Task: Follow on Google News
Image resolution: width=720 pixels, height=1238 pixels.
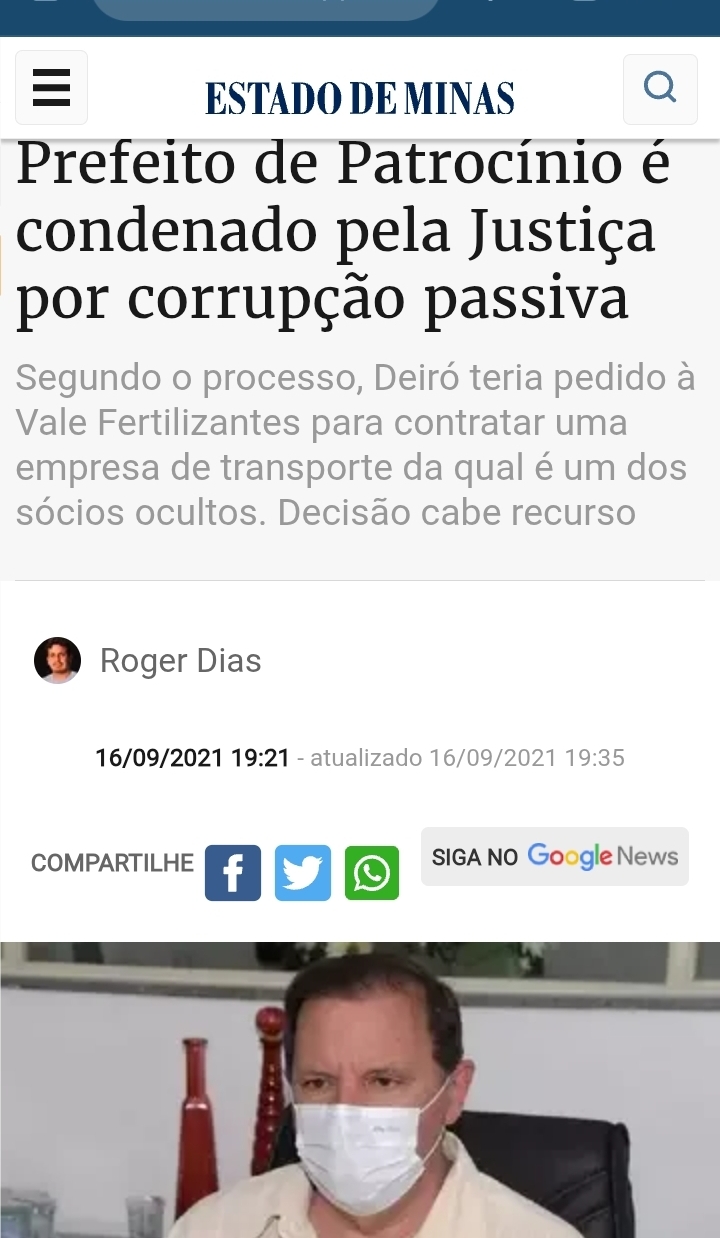Action: coord(554,856)
